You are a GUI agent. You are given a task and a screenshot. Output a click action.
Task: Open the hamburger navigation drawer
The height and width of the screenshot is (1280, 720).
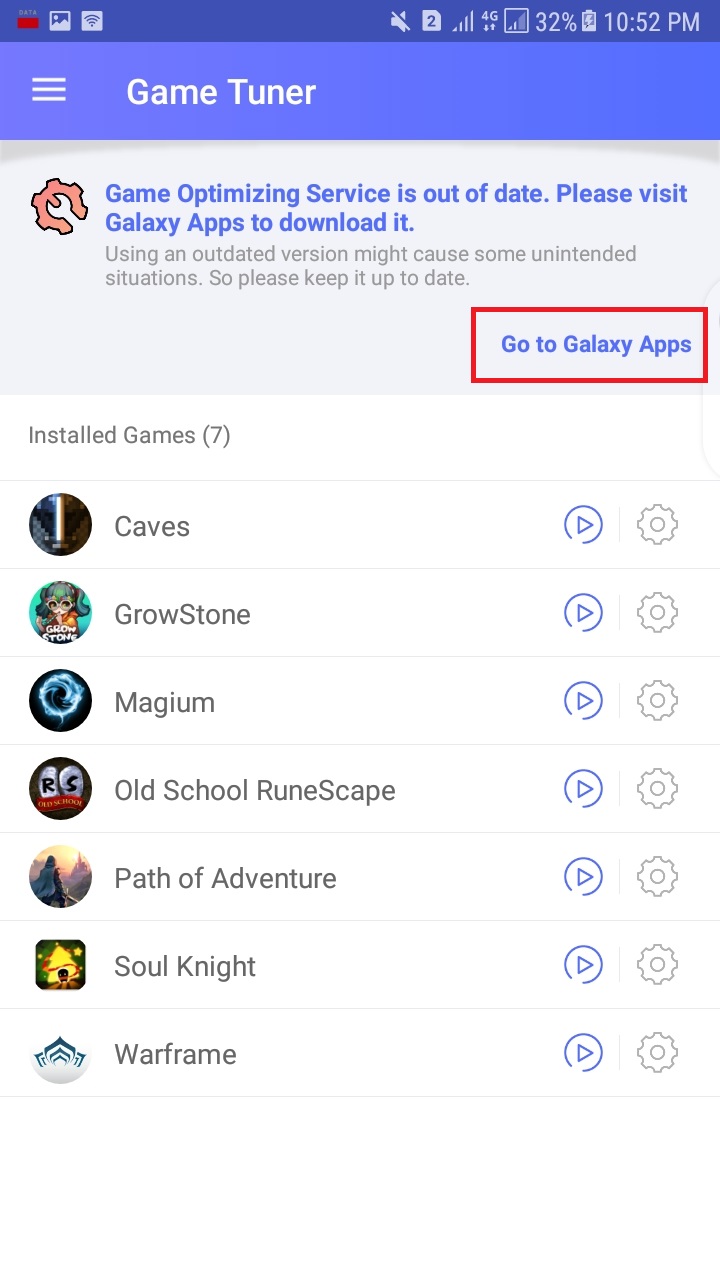point(49,91)
